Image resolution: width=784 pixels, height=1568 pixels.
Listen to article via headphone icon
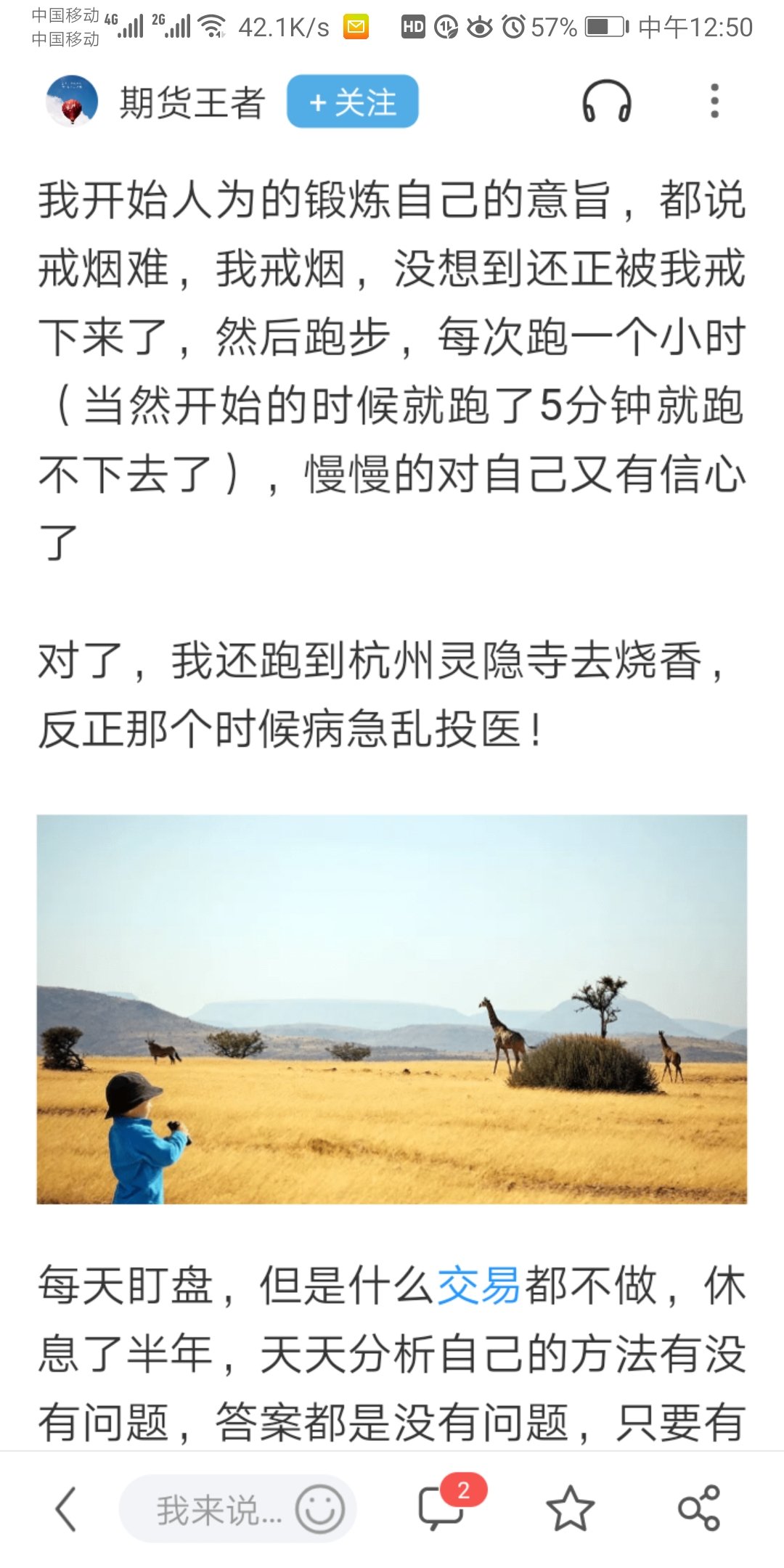(606, 102)
